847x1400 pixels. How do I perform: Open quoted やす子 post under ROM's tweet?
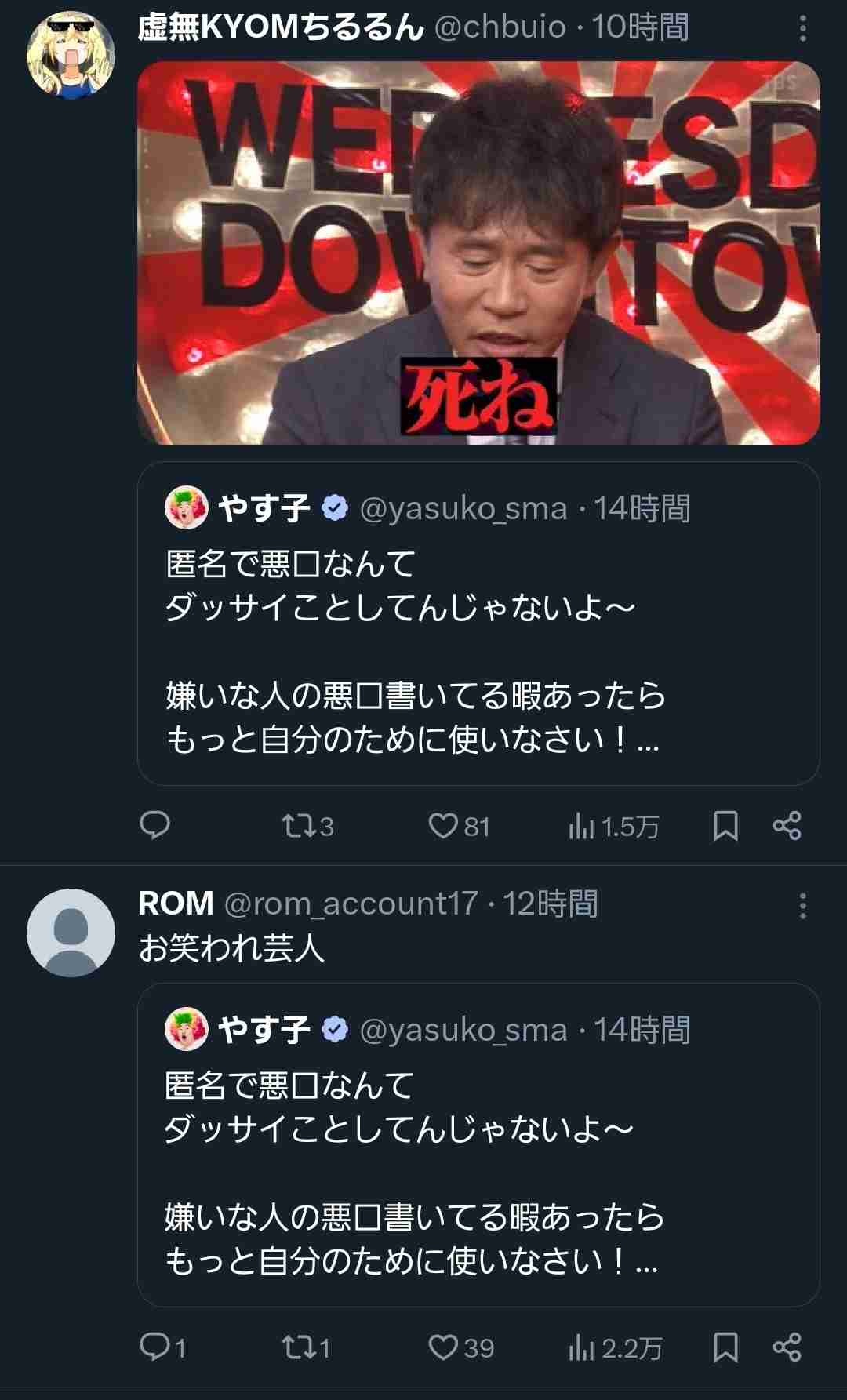[478, 1145]
